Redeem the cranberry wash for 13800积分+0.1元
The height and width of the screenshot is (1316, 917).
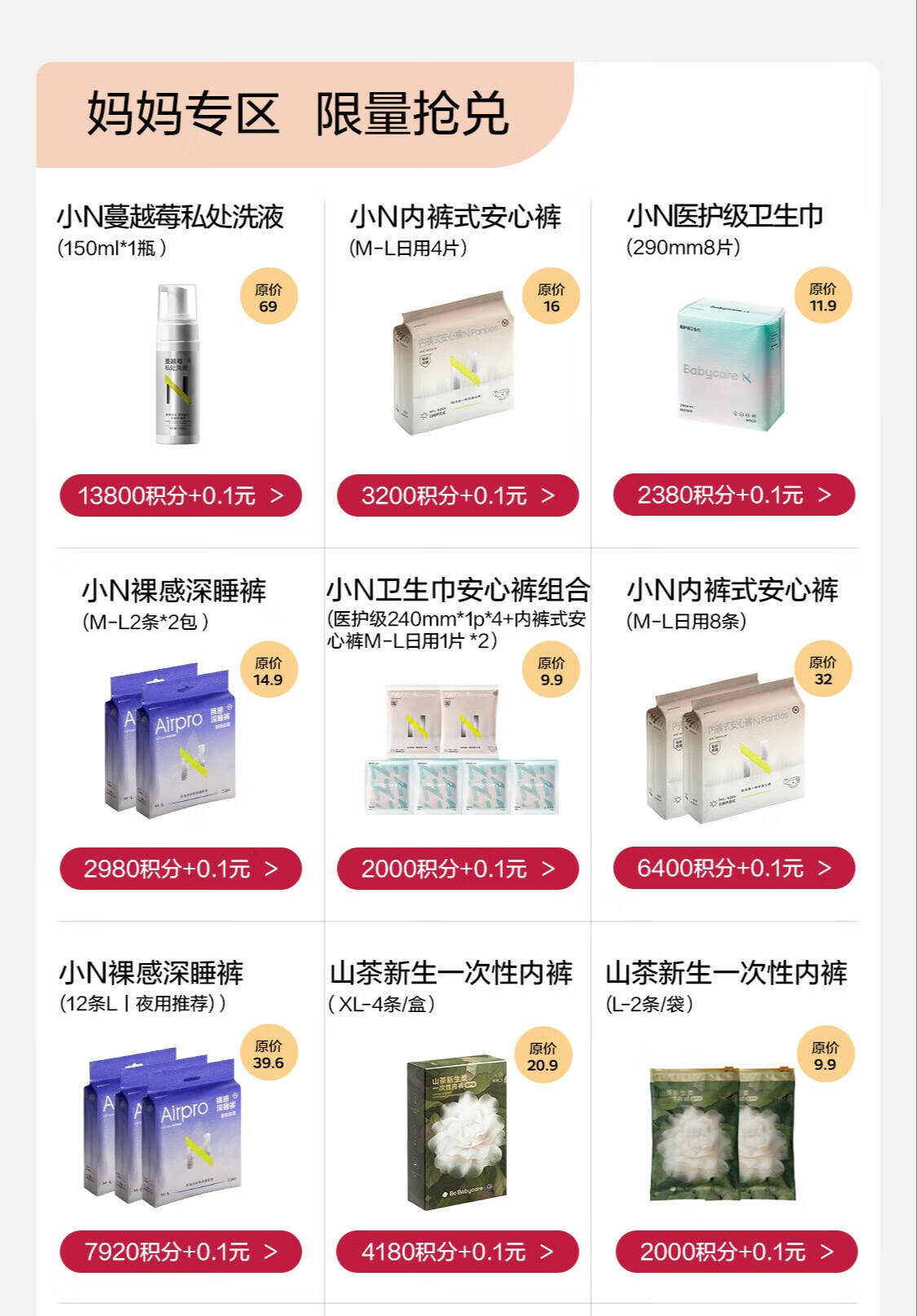tap(180, 495)
